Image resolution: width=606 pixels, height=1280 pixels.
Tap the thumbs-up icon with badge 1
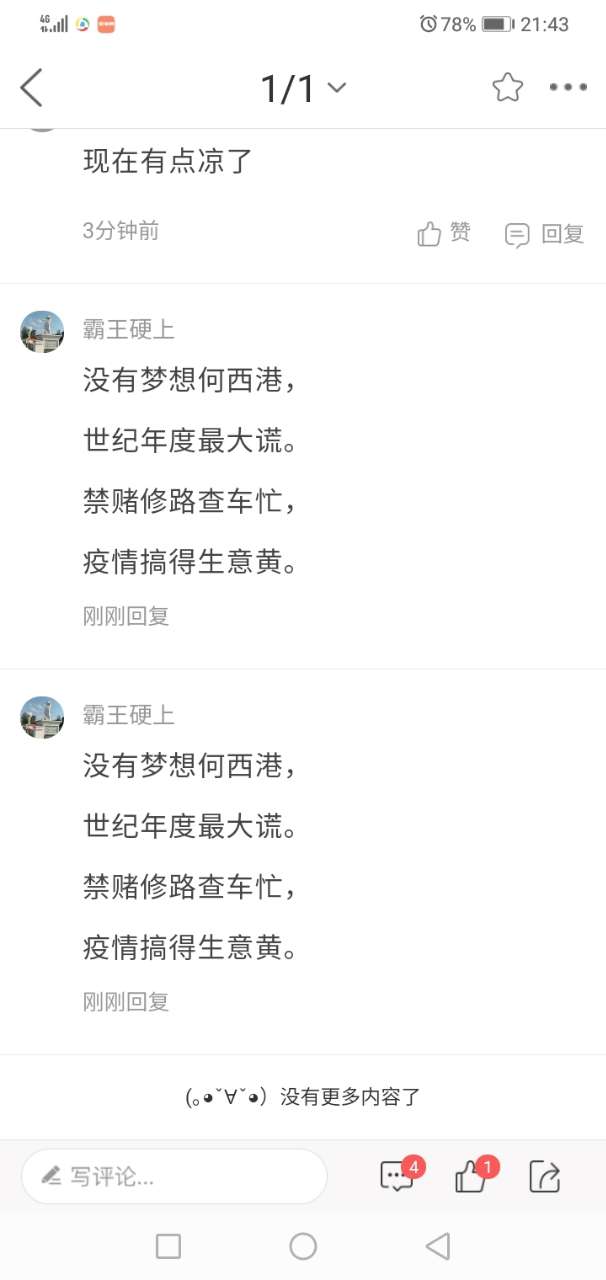point(471,1176)
